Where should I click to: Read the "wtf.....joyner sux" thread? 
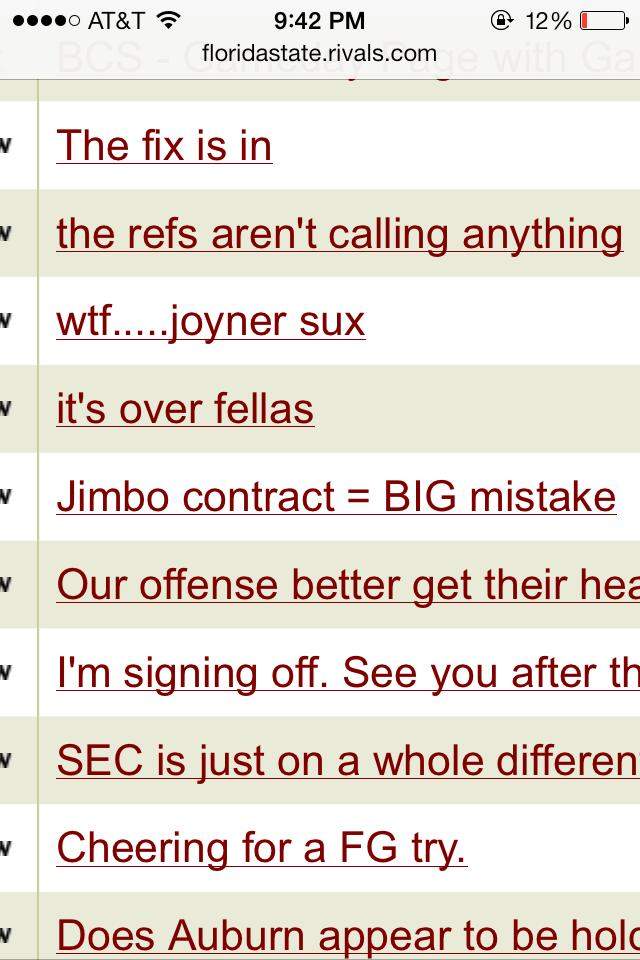tap(211, 322)
